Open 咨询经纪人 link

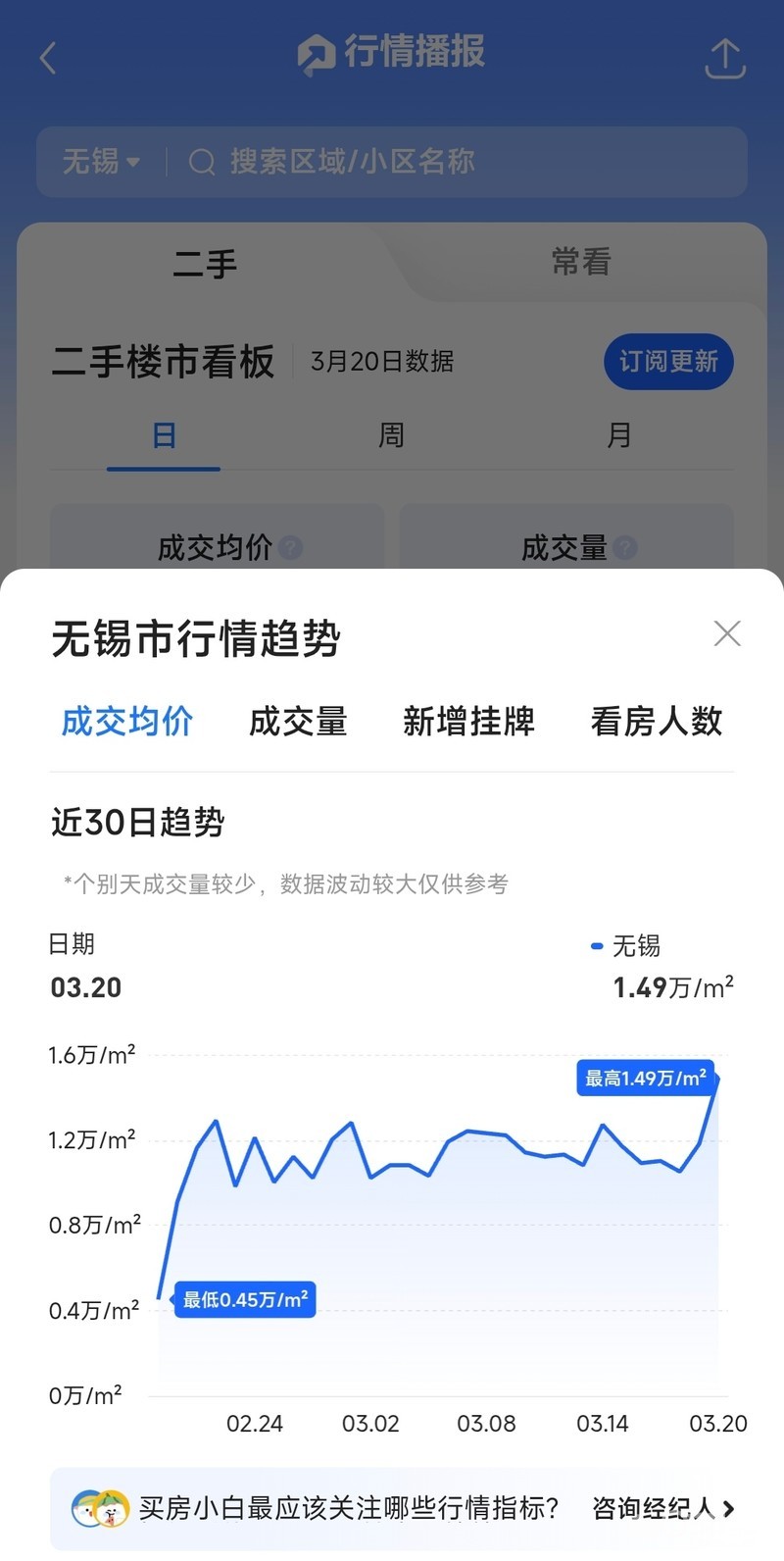pyautogui.click(x=662, y=1508)
